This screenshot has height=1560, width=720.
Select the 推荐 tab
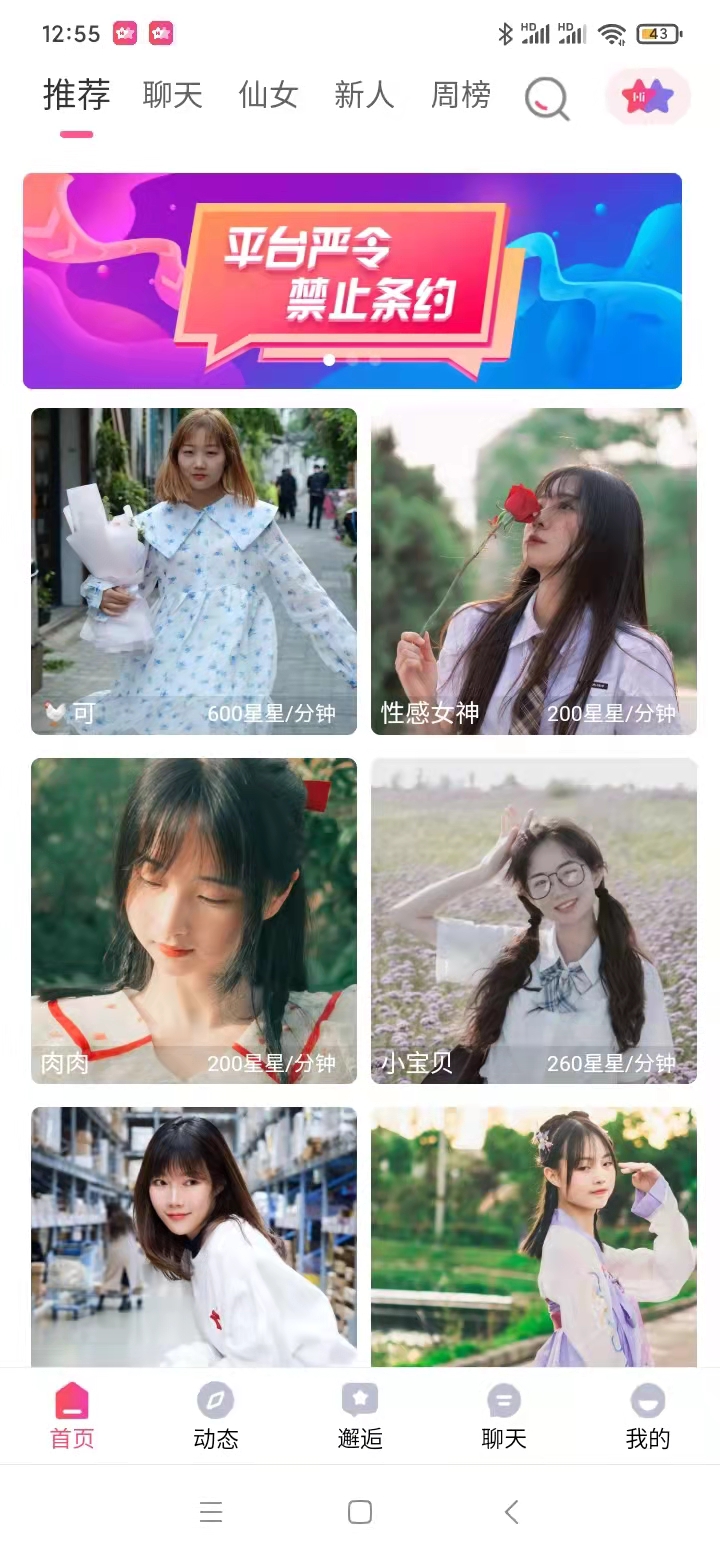(76, 96)
